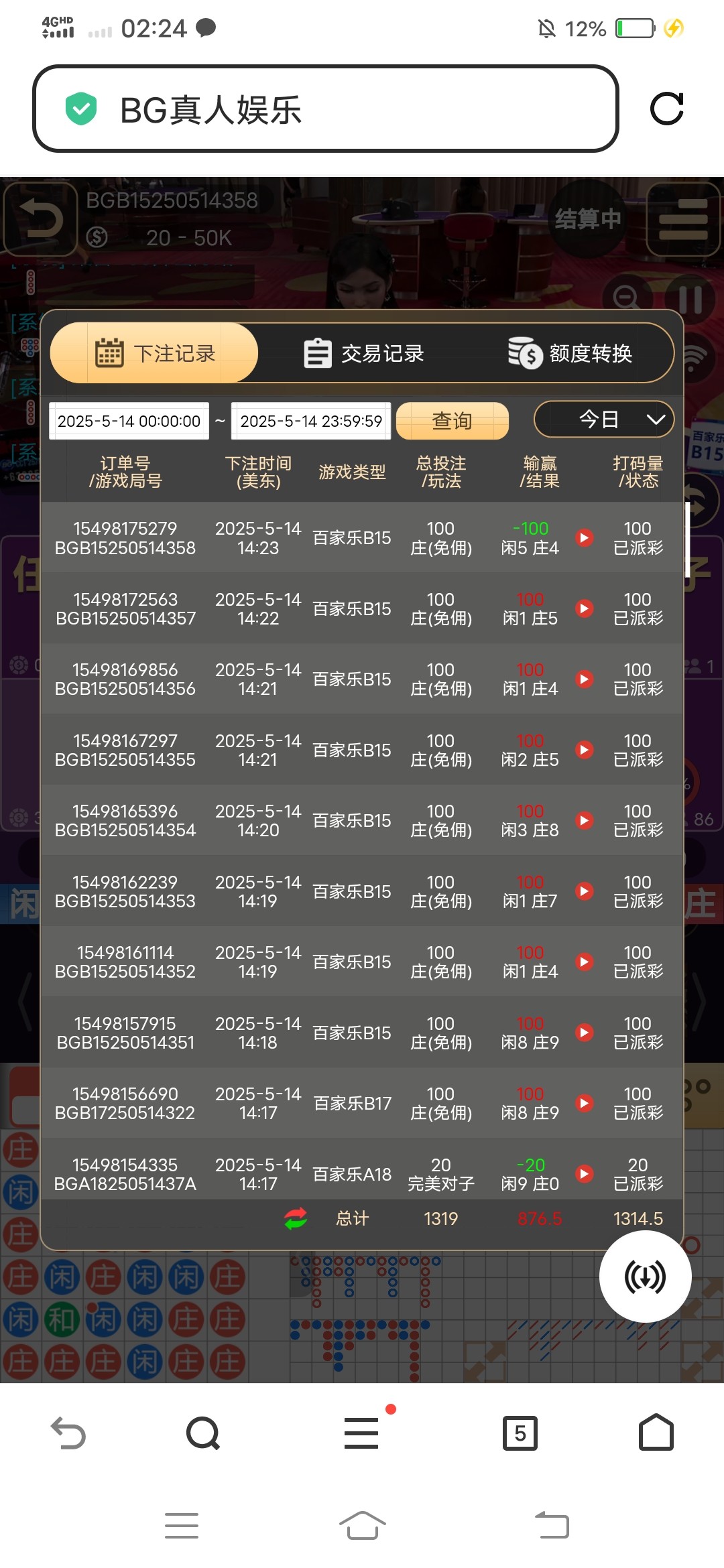724x1568 pixels.
Task: Play replay for order 15498175279
Action: (585, 537)
